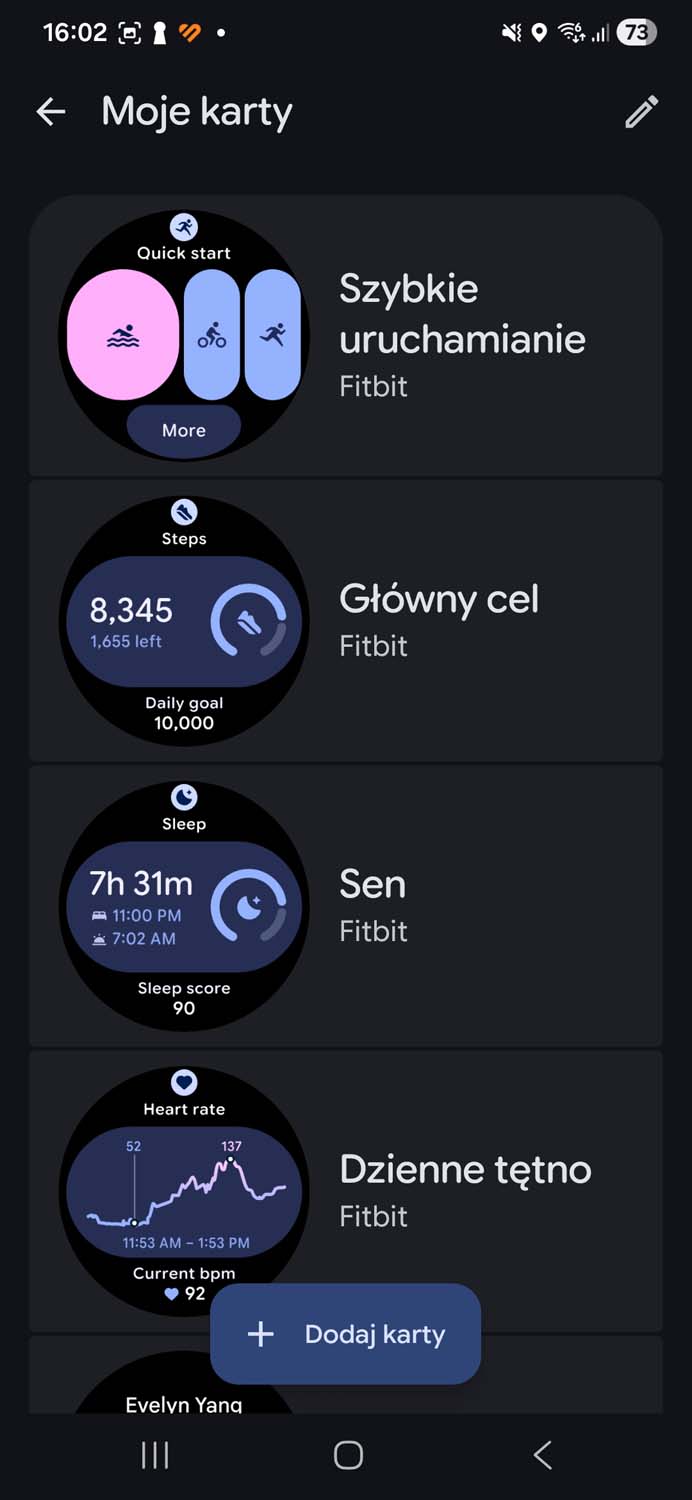Select the Główny cel card
Image resolution: width=692 pixels, height=1500 pixels.
(x=440, y=620)
